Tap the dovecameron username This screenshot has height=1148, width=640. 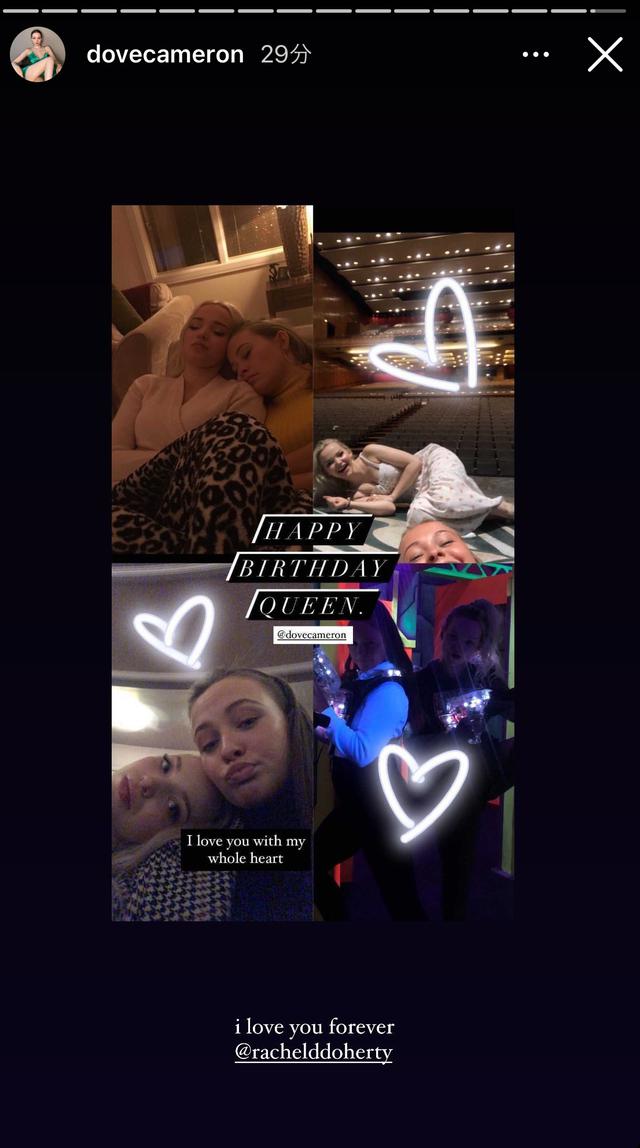click(165, 55)
